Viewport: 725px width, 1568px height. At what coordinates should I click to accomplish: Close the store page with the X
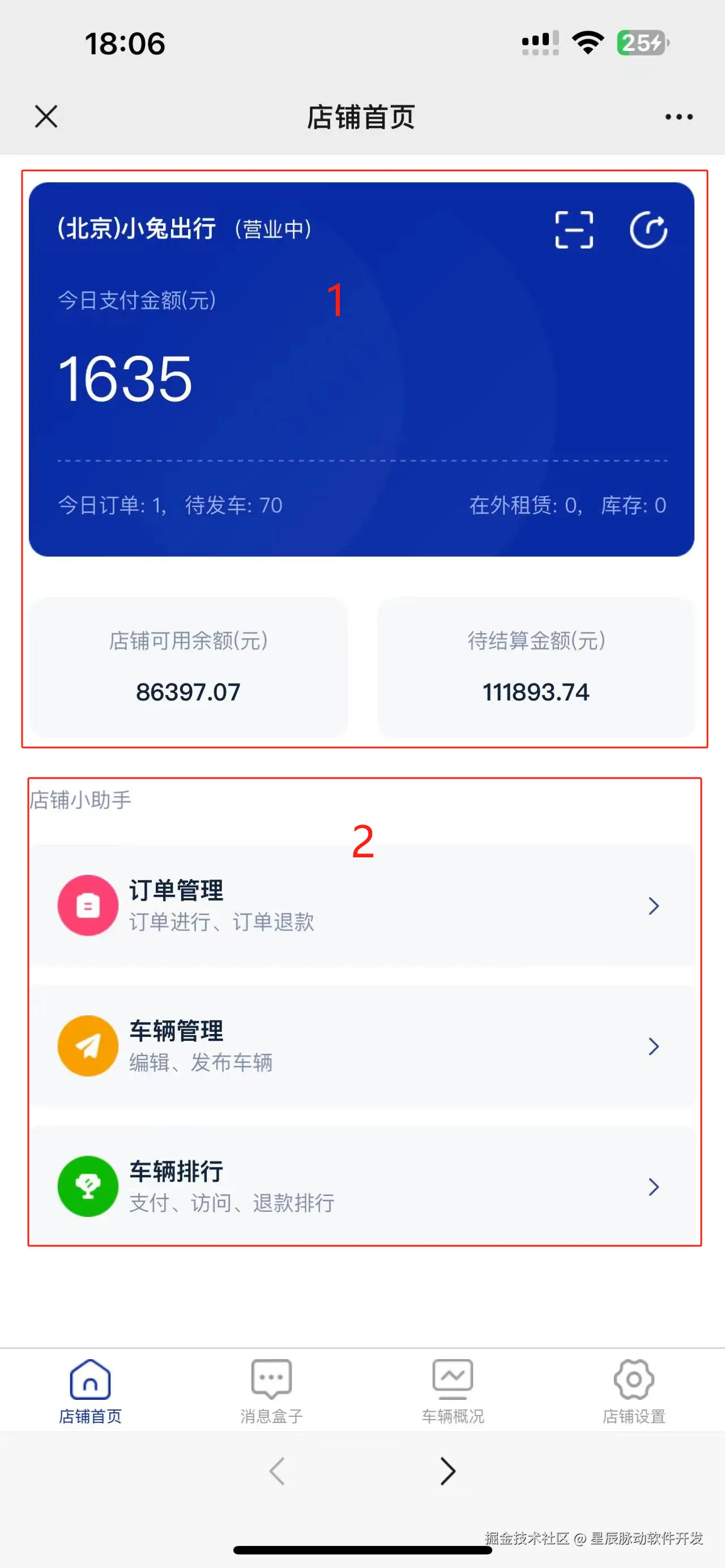point(46,116)
